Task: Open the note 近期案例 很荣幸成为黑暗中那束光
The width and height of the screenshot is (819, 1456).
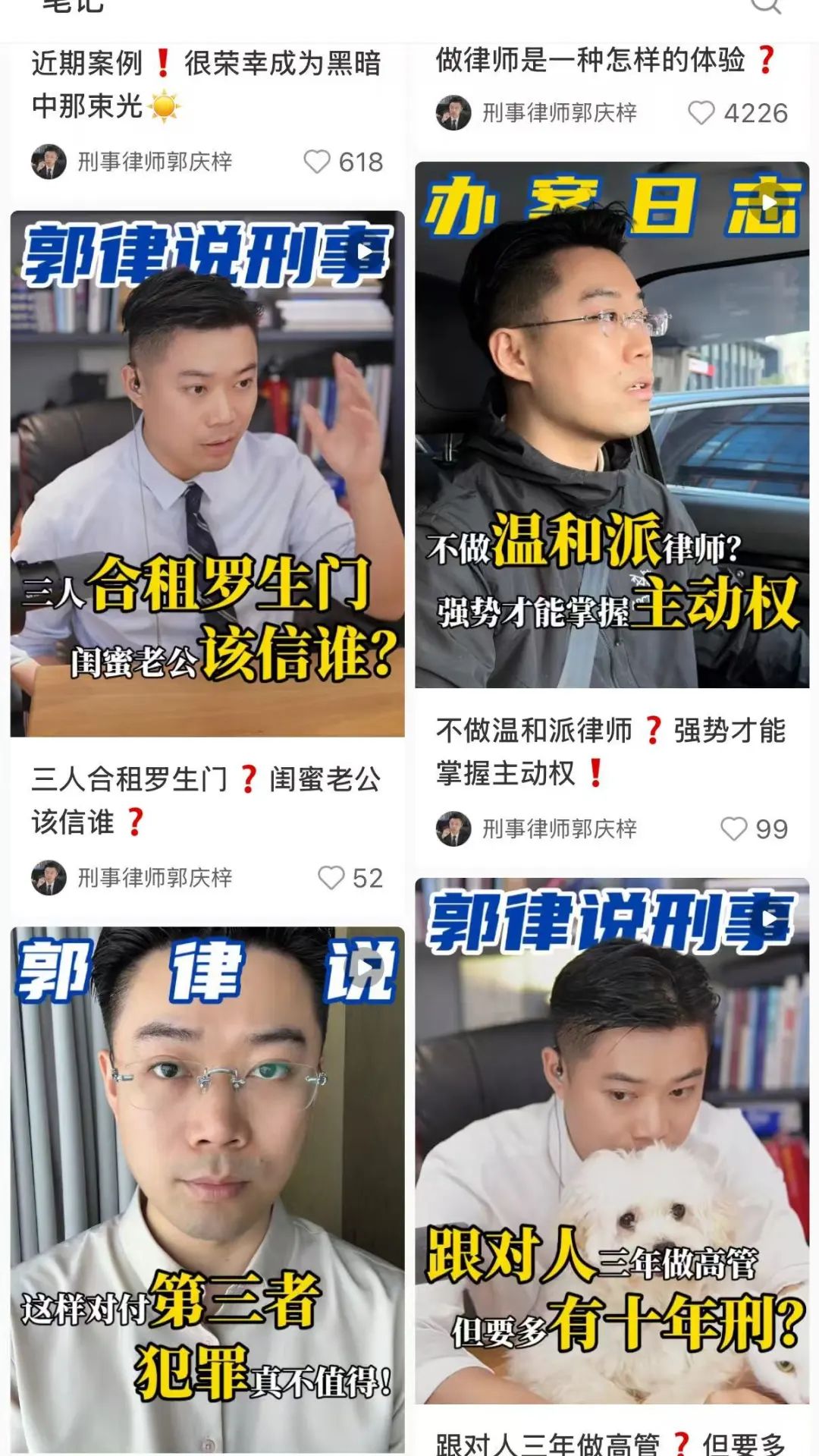Action: click(x=205, y=83)
